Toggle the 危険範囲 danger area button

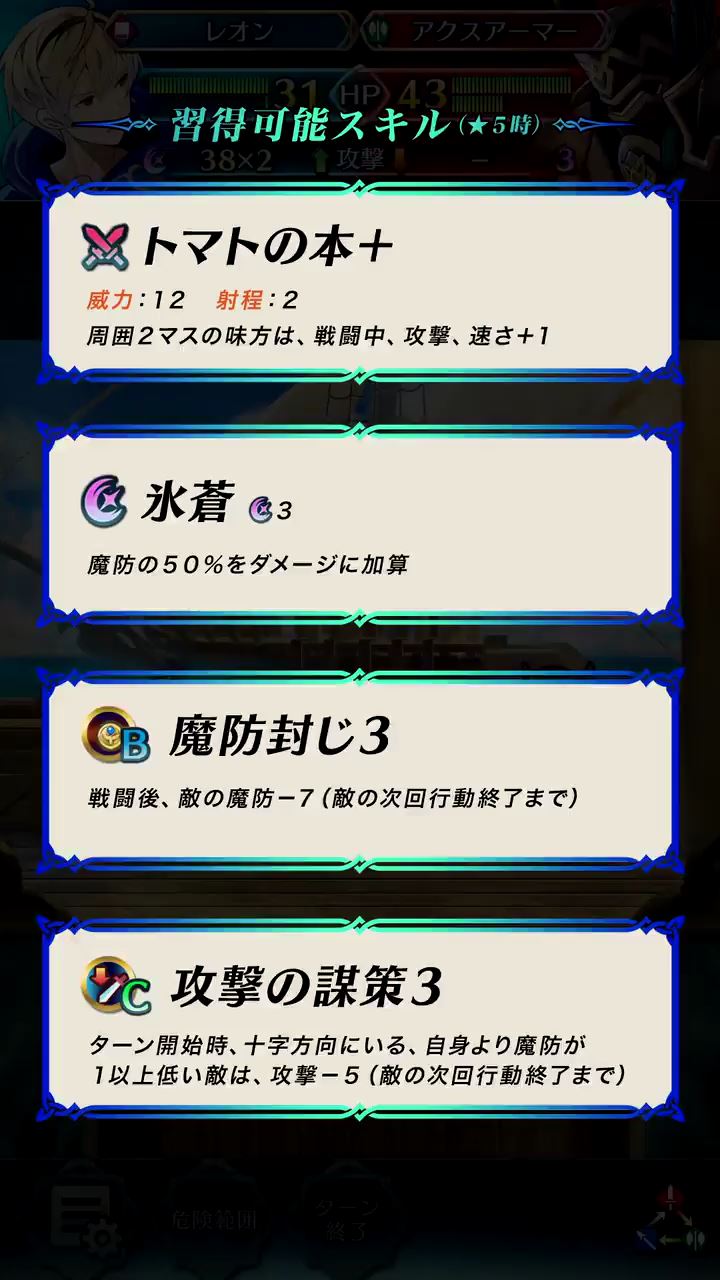(213, 1220)
